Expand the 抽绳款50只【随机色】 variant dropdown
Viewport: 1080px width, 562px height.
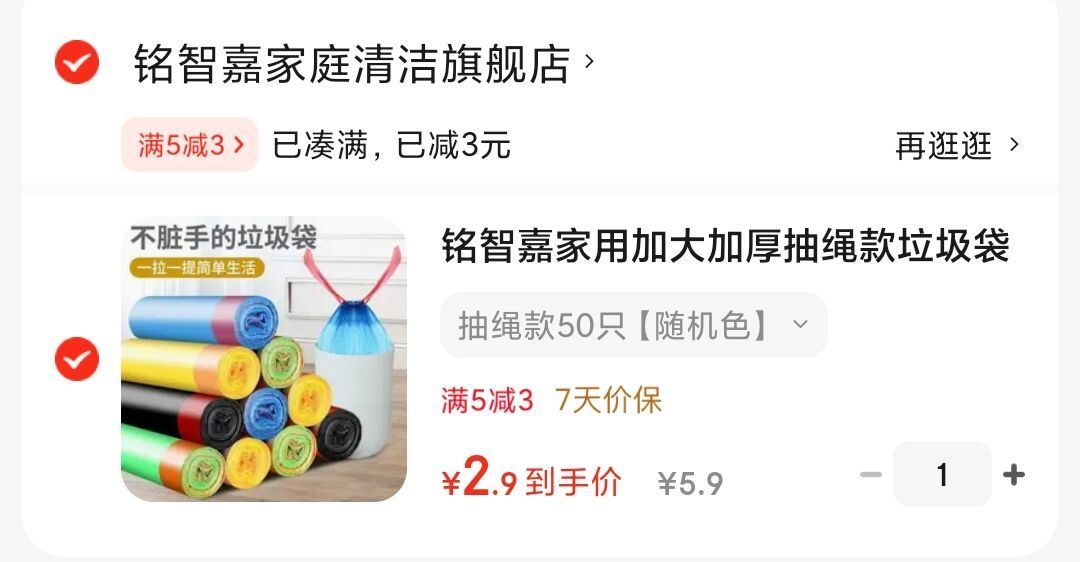(633, 325)
